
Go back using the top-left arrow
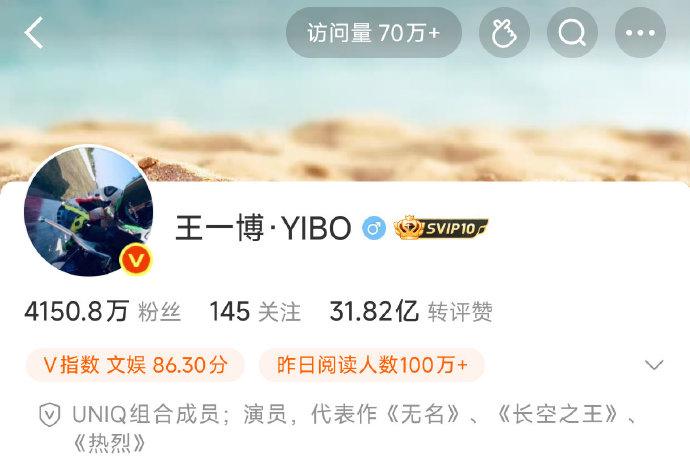tap(34, 33)
